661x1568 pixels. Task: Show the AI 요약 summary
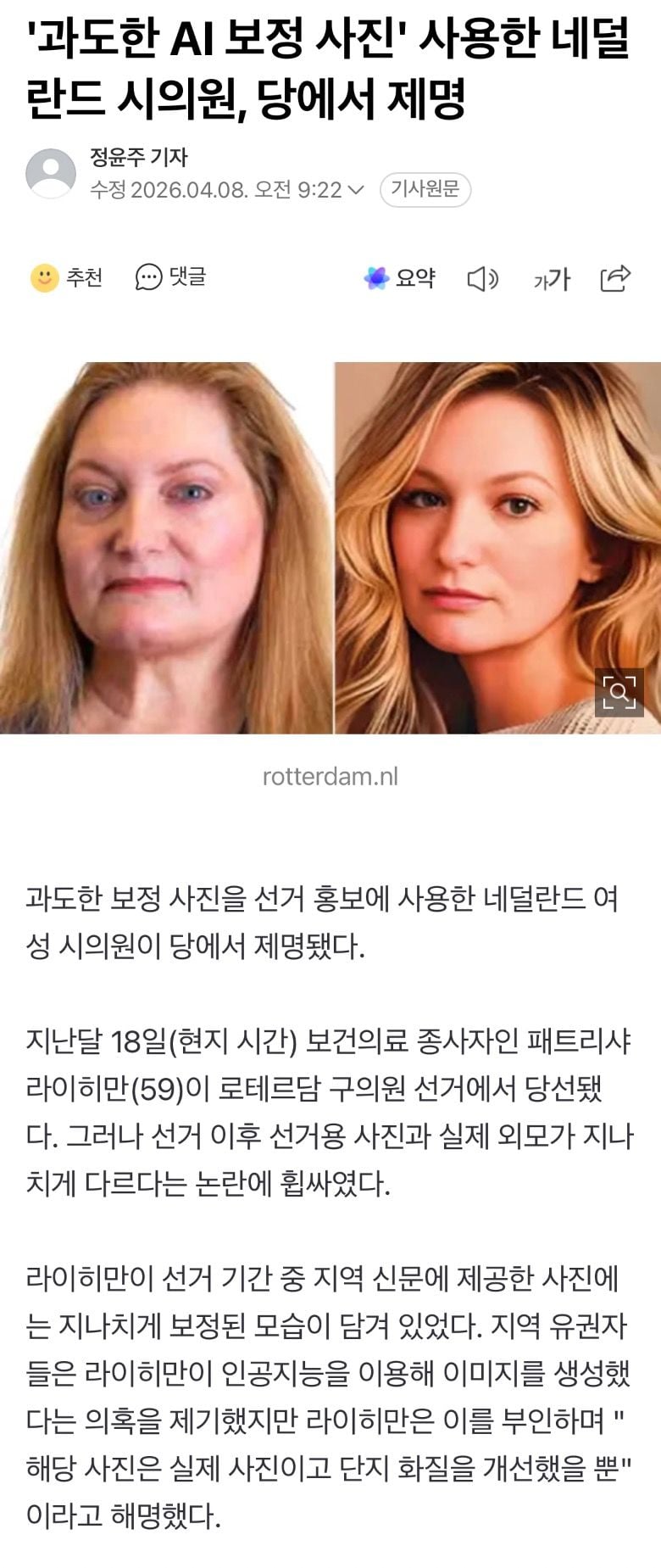(399, 277)
